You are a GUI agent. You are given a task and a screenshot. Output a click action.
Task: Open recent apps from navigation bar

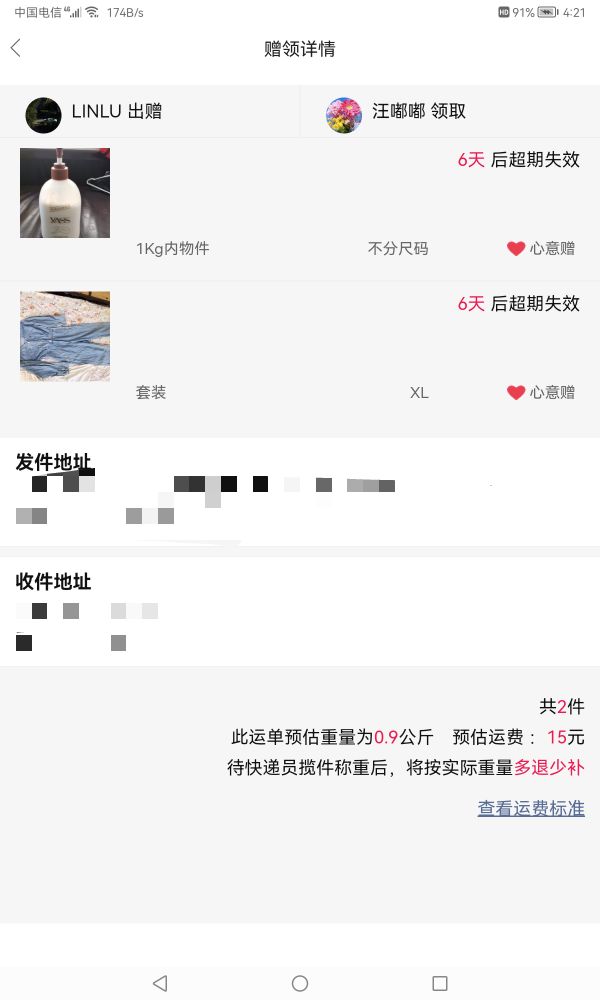(440, 983)
